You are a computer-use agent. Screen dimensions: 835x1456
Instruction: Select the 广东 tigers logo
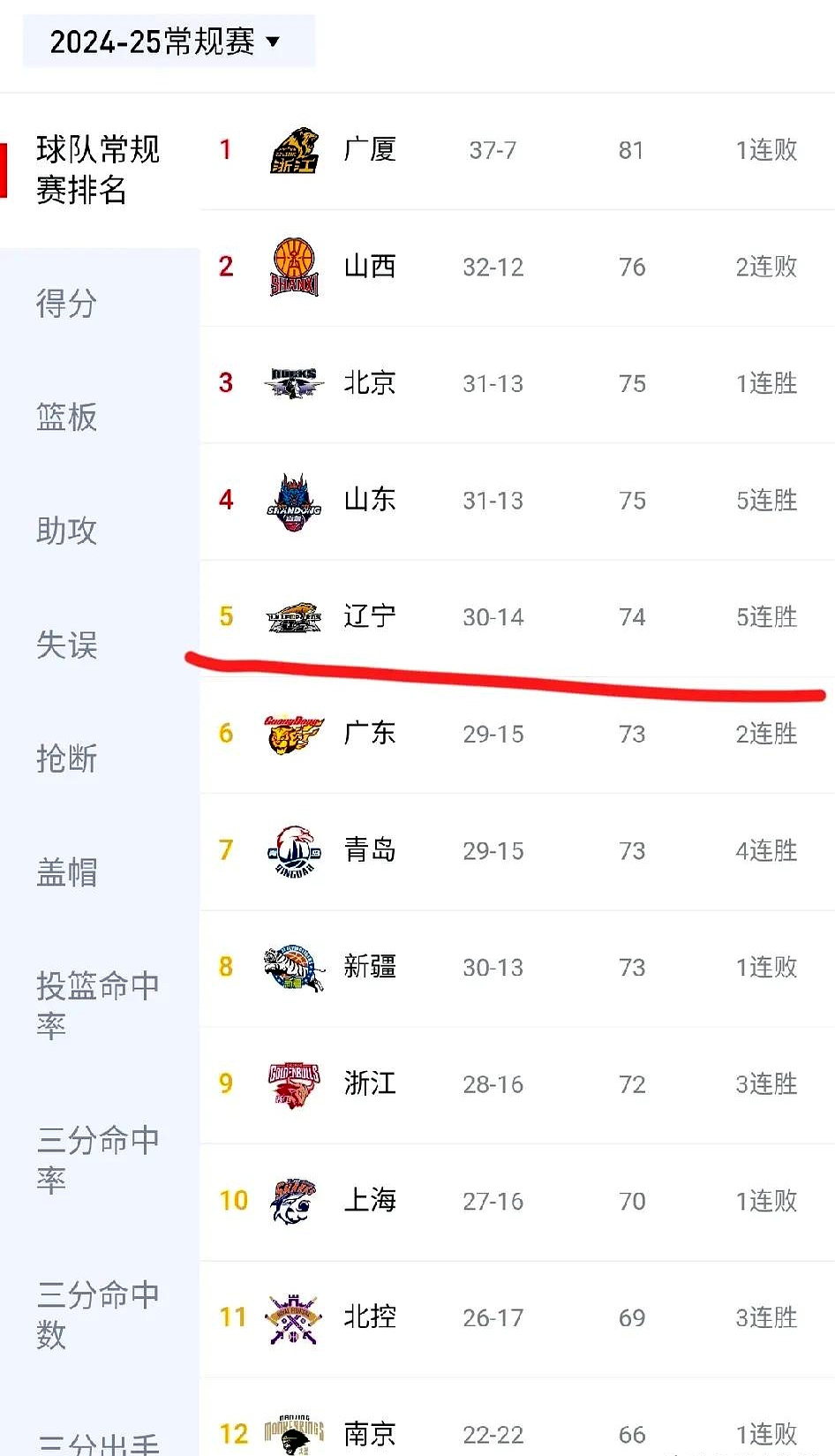pos(293,733)
